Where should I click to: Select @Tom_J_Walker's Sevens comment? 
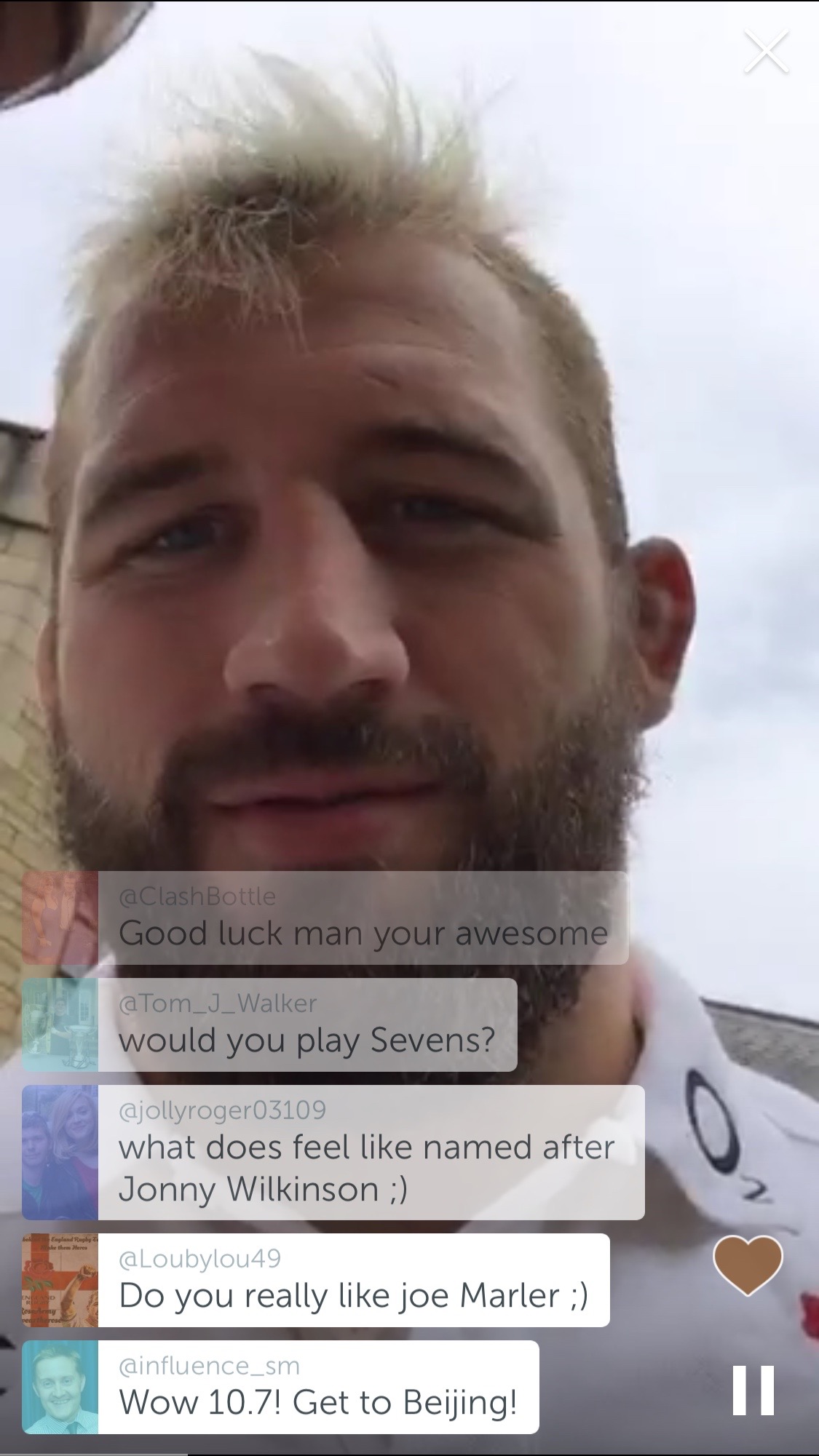(x=306, y=1025)
